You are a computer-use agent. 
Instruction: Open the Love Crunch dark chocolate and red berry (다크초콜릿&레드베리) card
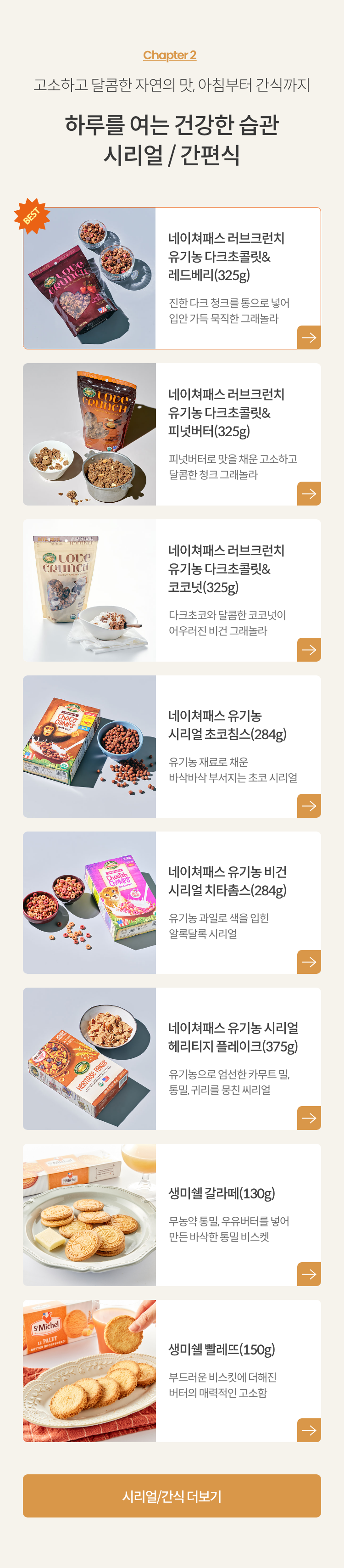tap(172, 278)
